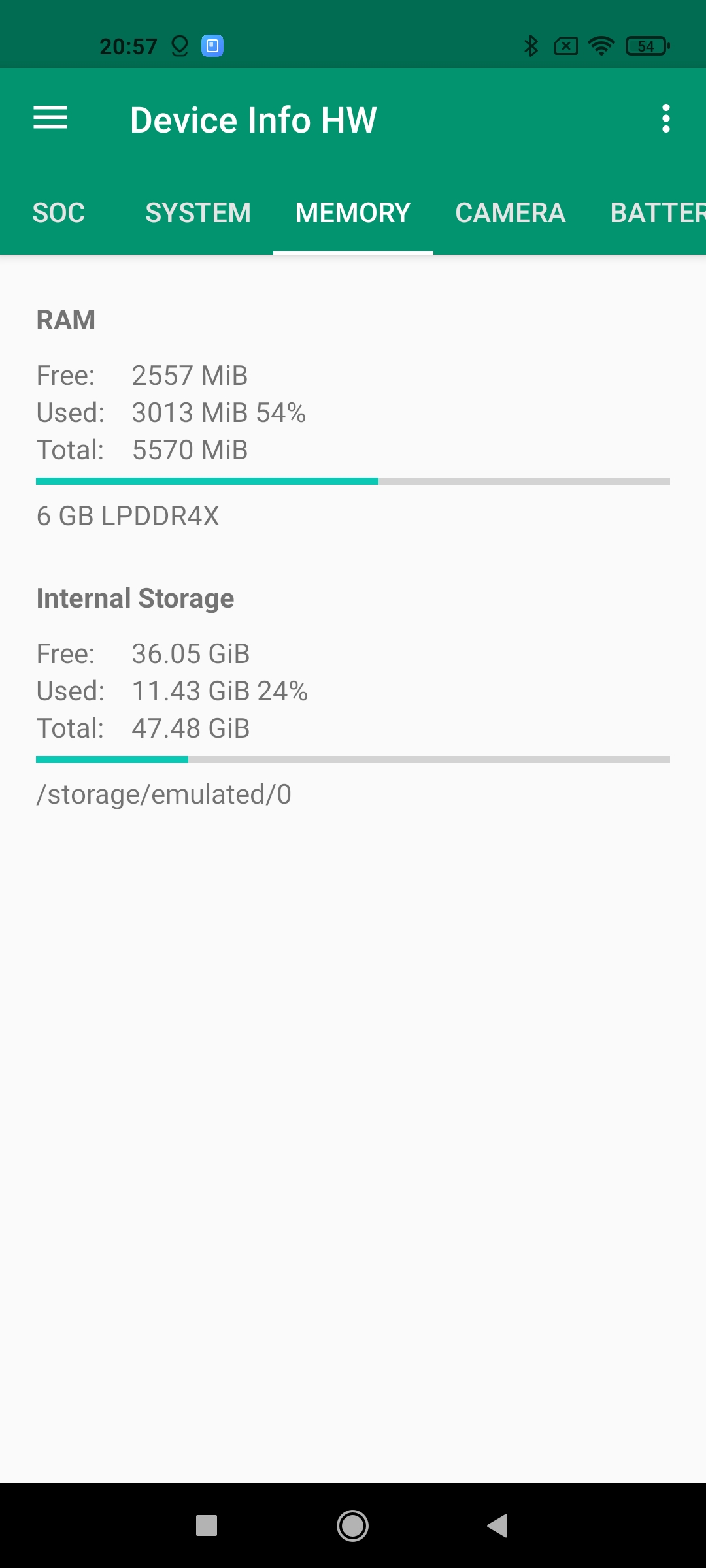Go to the home screen
This screenshot has width=706, height=1568.
(x=352, y=1526)
